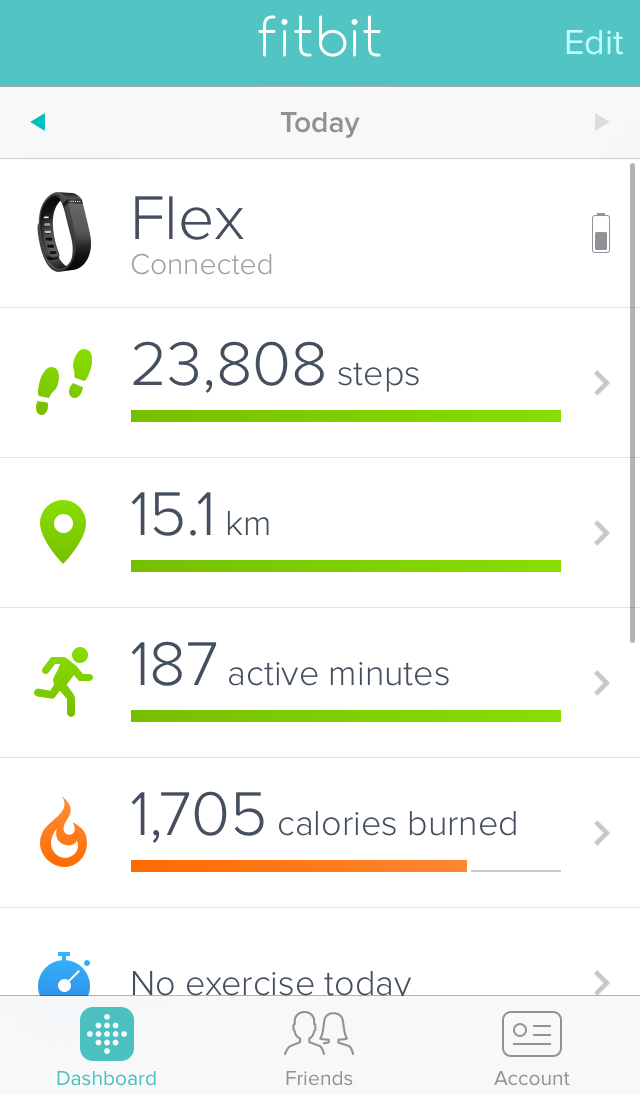
Task: Tap Edit in the top bar
Action: (593, 43)
